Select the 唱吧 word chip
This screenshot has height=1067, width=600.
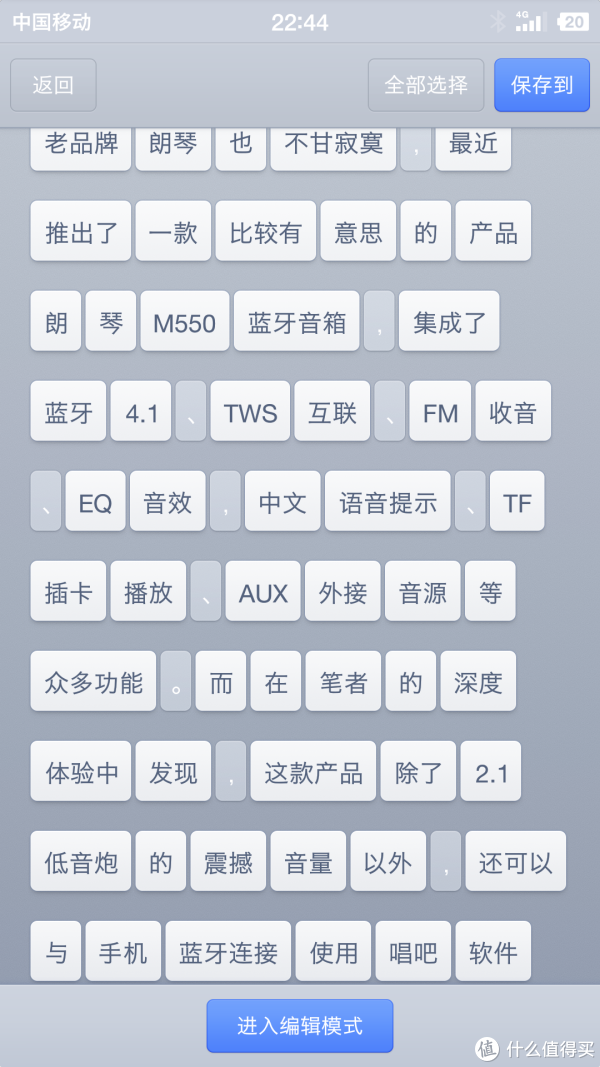click(x=413, y=952)
